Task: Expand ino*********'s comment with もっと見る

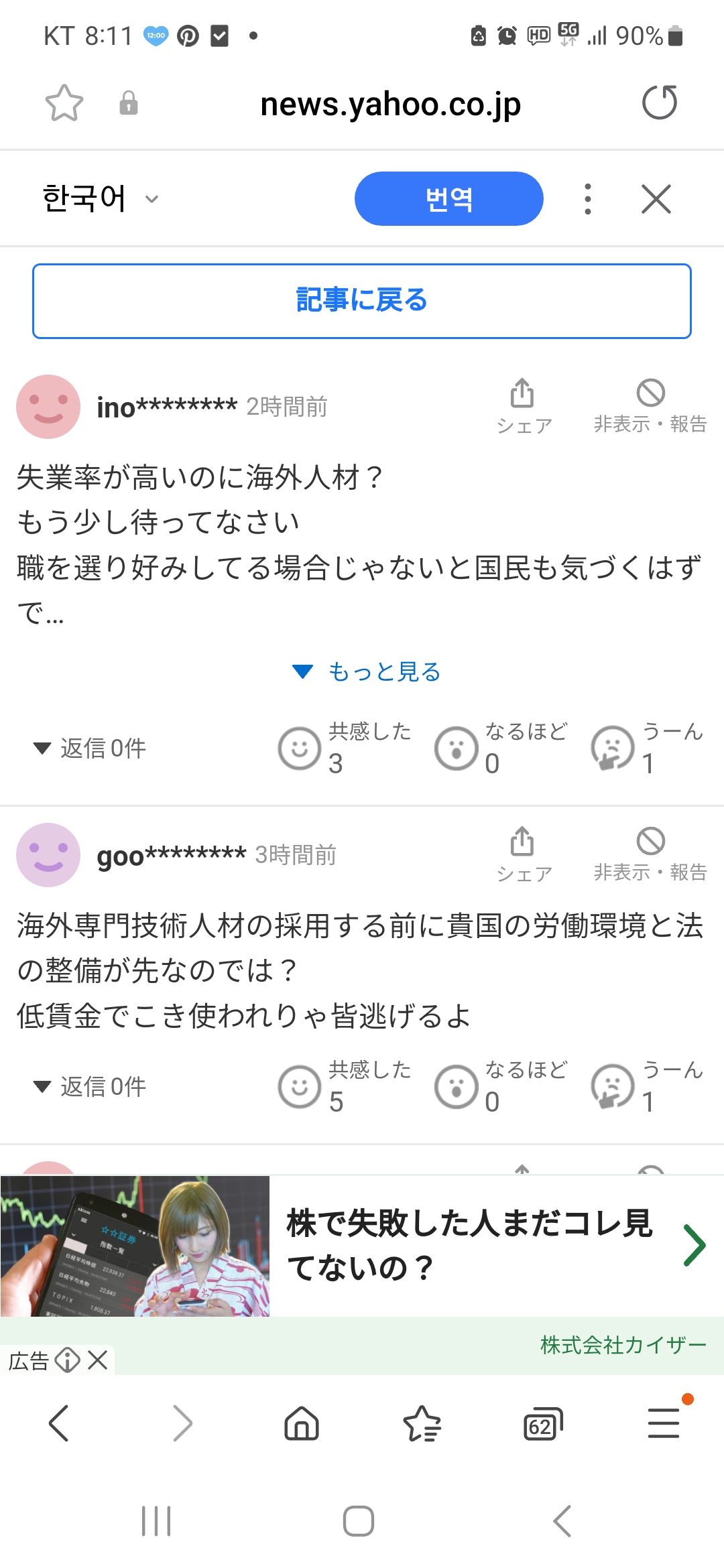Action: coord(367,671)
